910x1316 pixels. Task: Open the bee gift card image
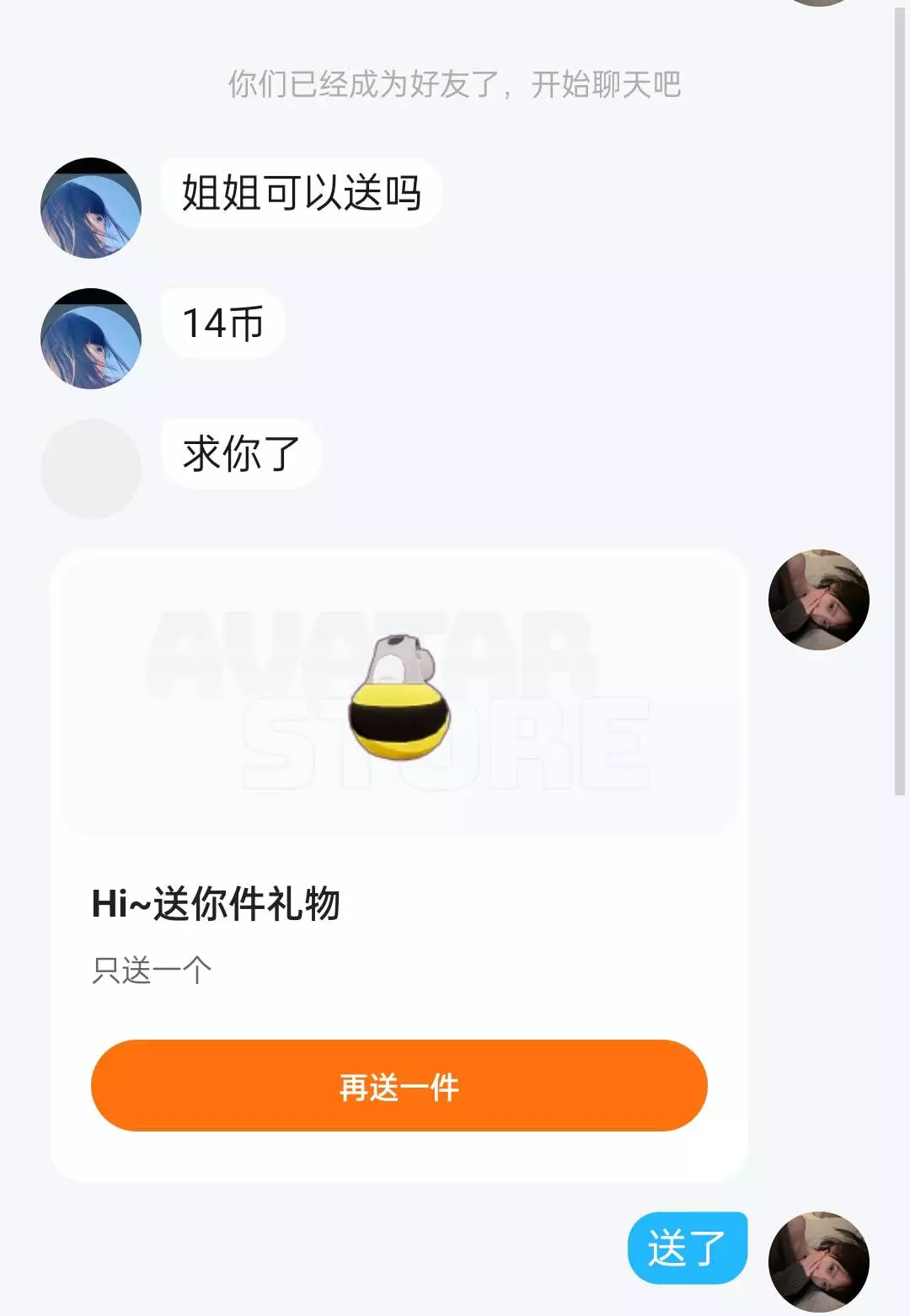[x=399, y=696]
